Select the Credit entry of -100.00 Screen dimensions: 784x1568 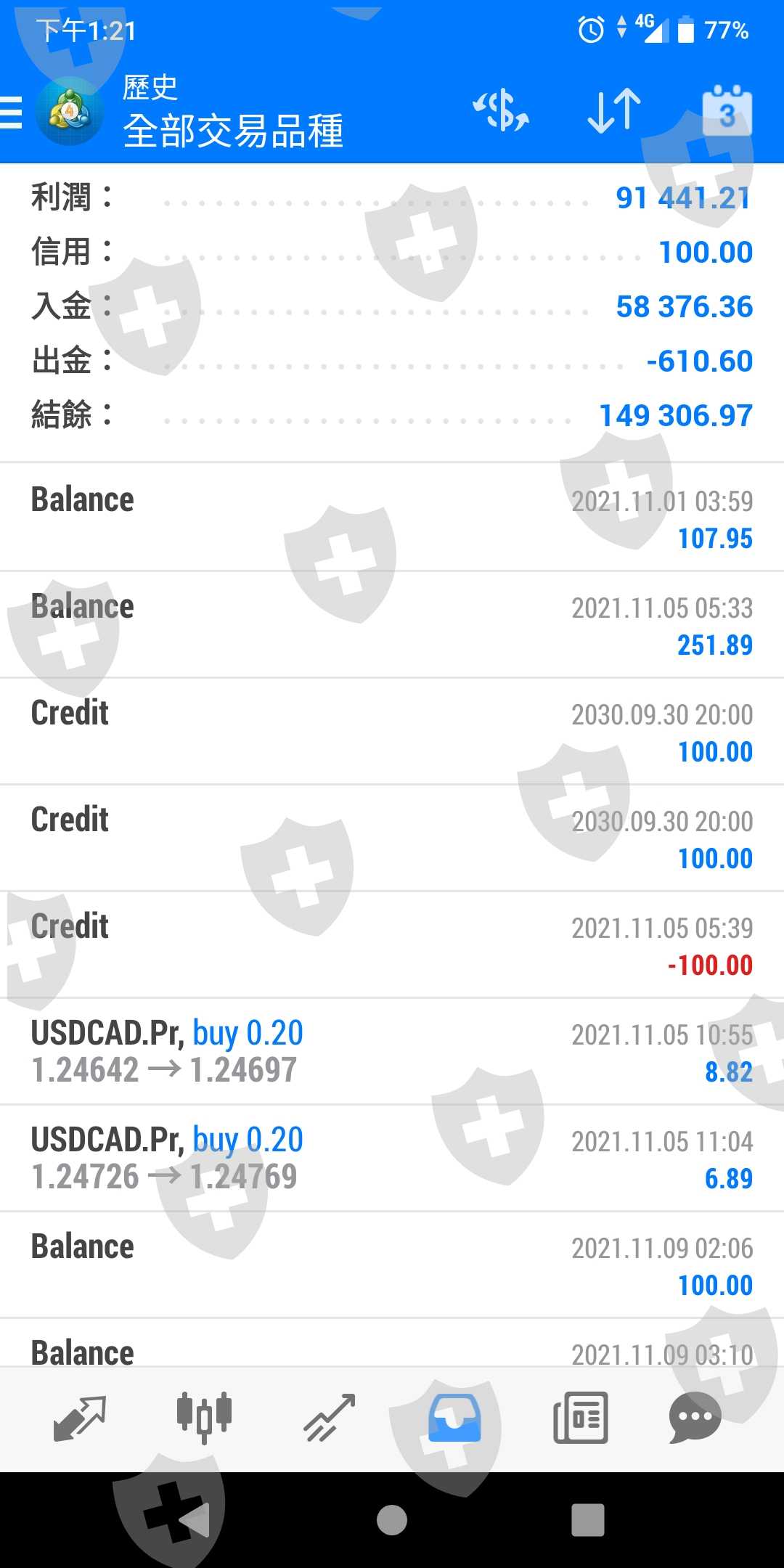coord(392,944)
